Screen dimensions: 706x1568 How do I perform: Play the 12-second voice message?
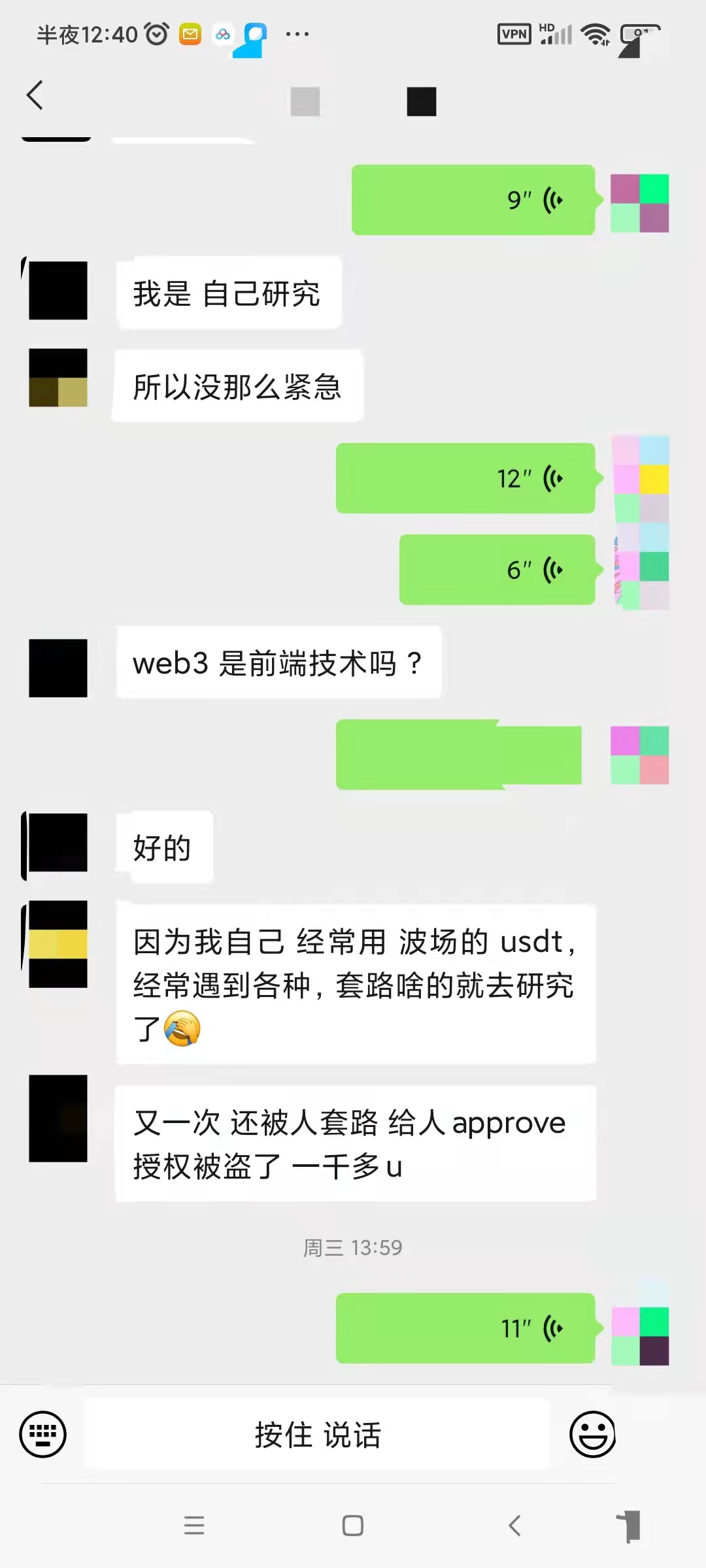tap(465, 478)
